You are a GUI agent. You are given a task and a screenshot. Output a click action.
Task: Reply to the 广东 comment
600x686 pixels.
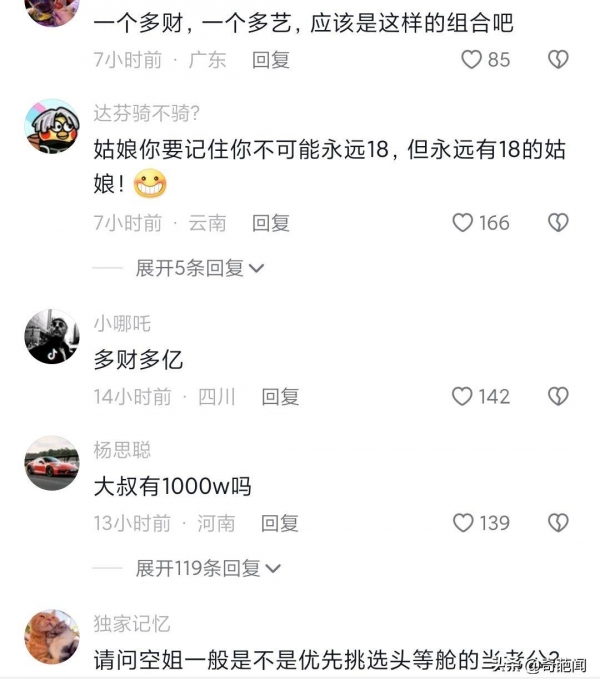click(x=271, y=60)
